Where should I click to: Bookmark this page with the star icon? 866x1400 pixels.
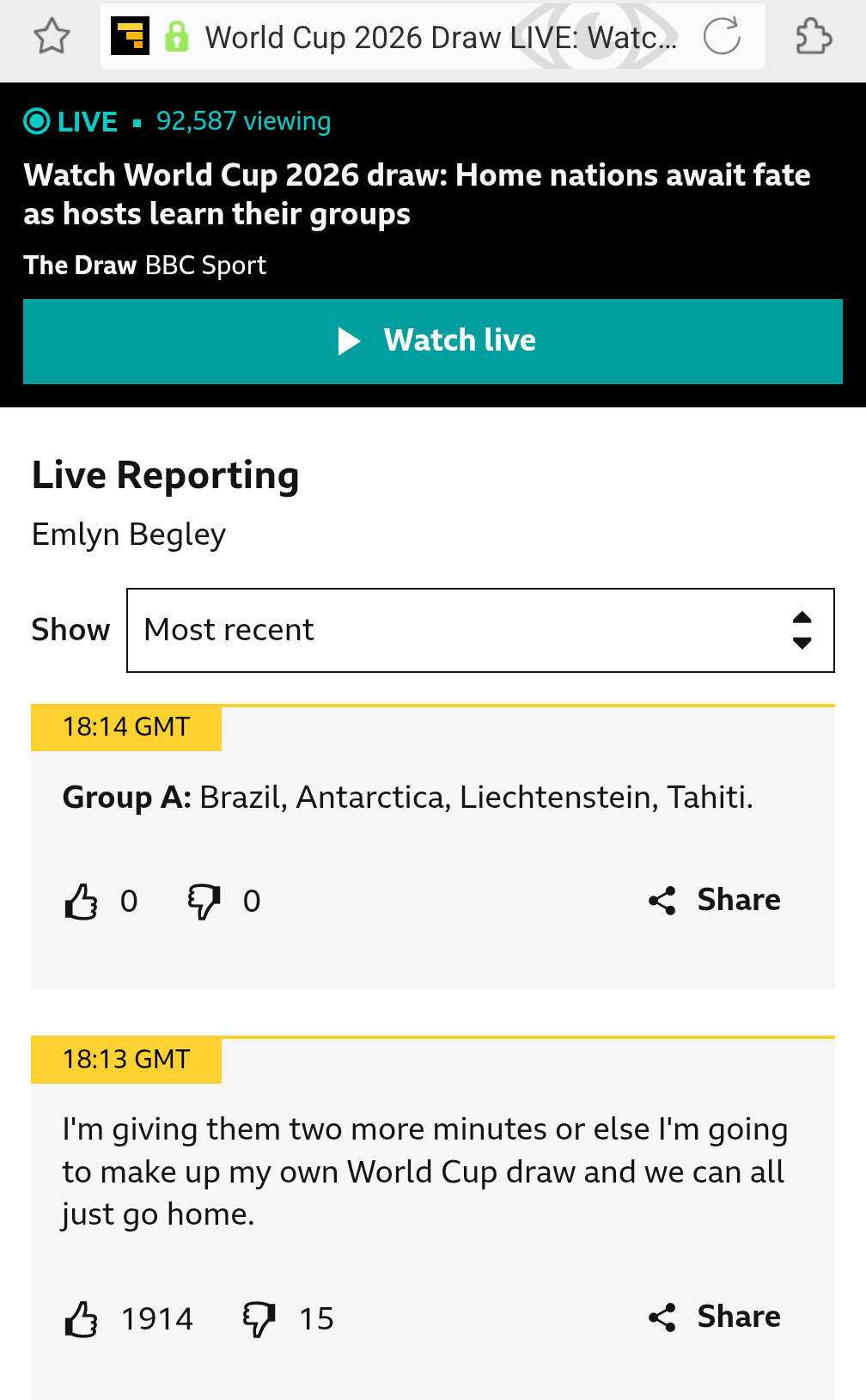pos(52,37)
